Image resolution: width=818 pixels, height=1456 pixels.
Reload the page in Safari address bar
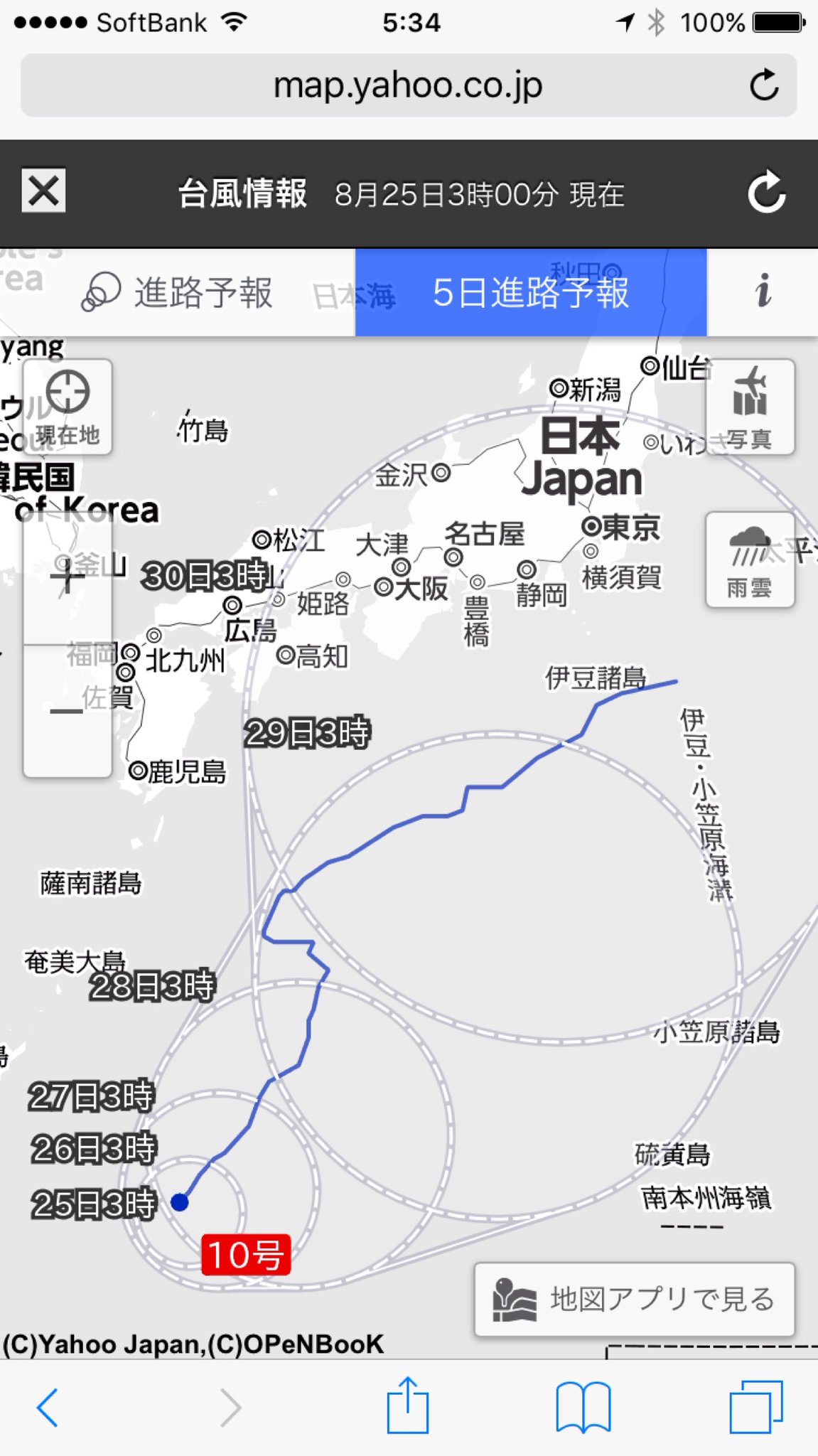(764, 85)
